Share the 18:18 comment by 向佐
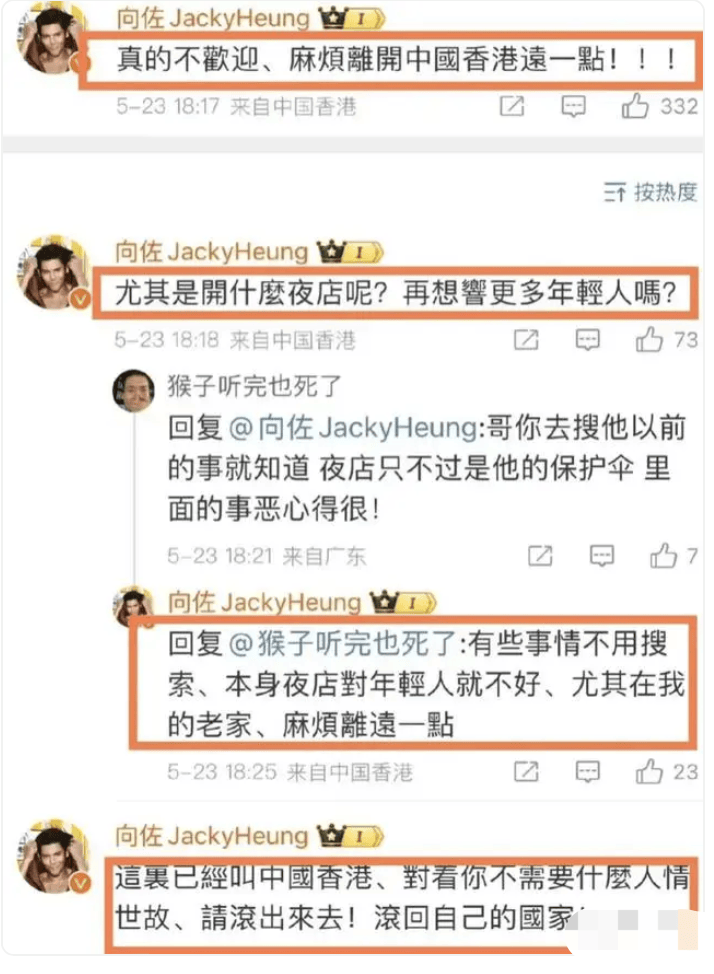 [x=527, y=341]
